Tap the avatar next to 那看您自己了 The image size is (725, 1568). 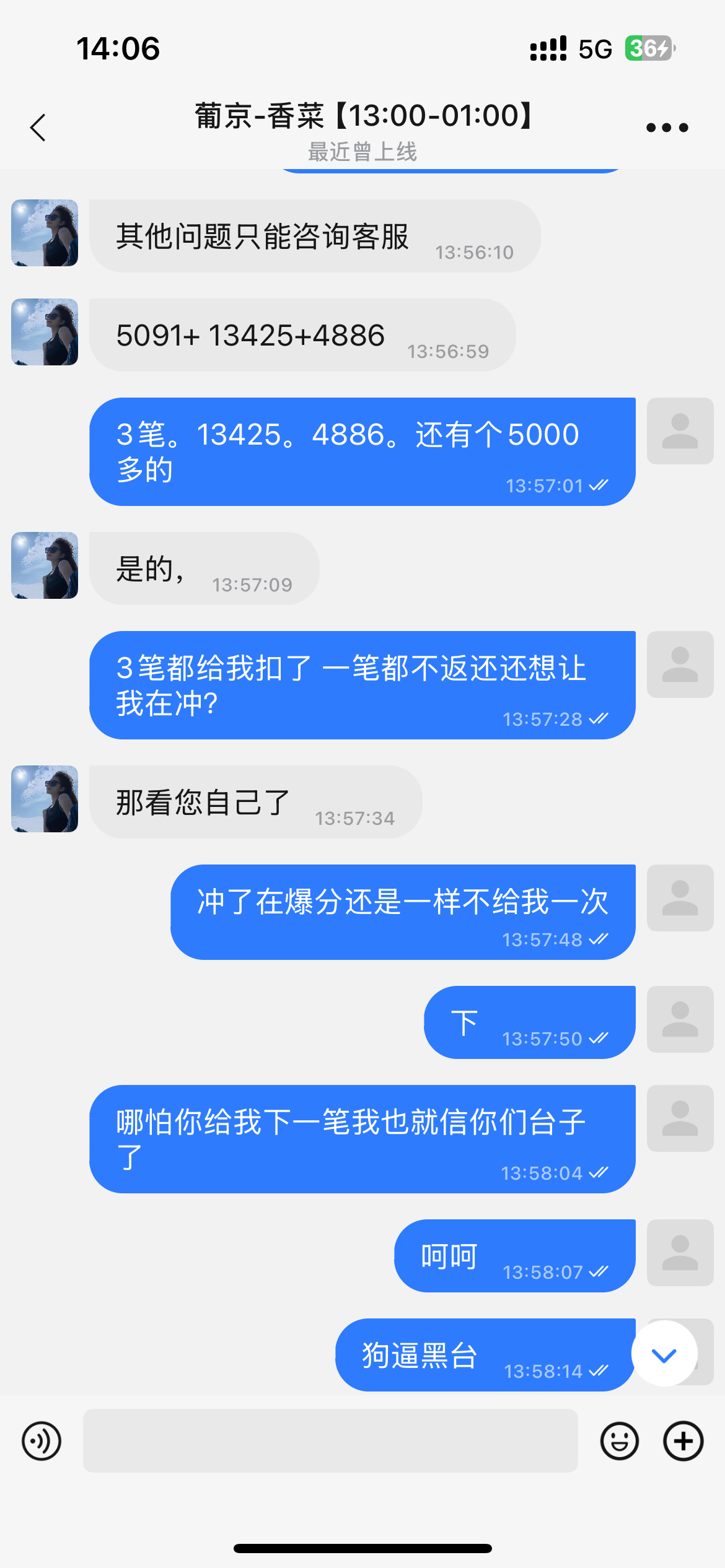(44, 800)
